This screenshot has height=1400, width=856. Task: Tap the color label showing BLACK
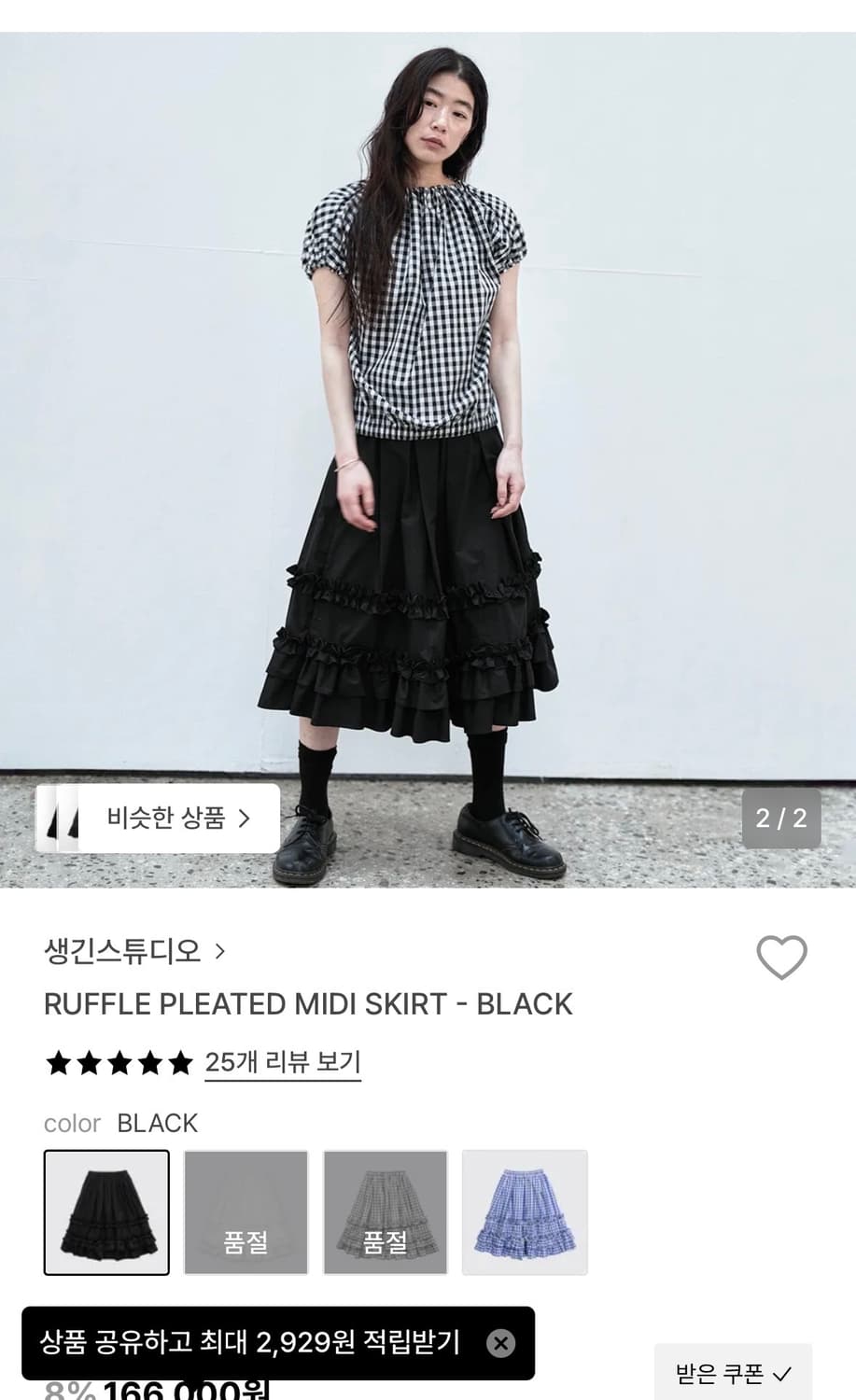[x=156, y=1123]
